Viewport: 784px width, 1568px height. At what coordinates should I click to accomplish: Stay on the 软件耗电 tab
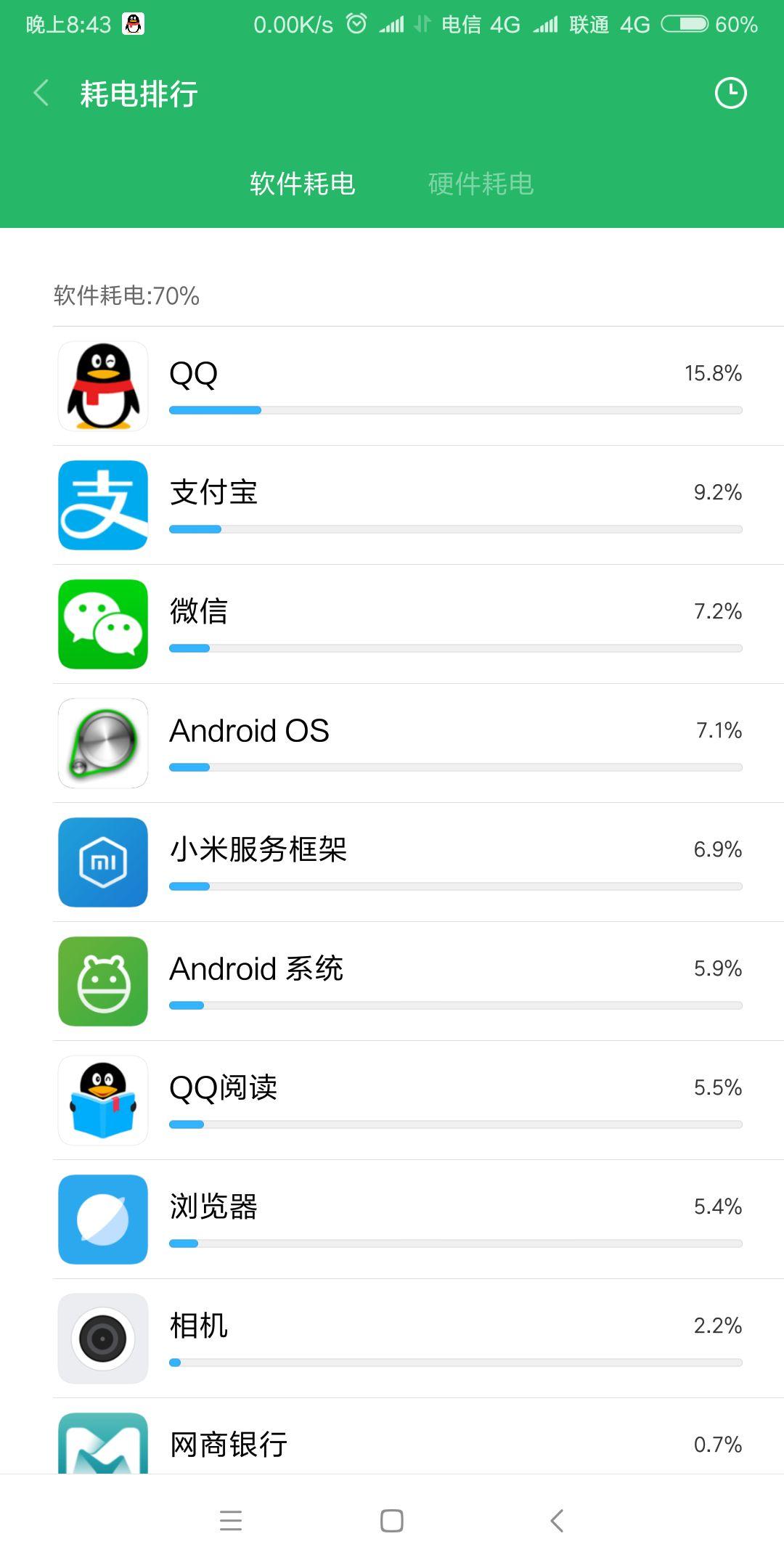coord(303,184)
